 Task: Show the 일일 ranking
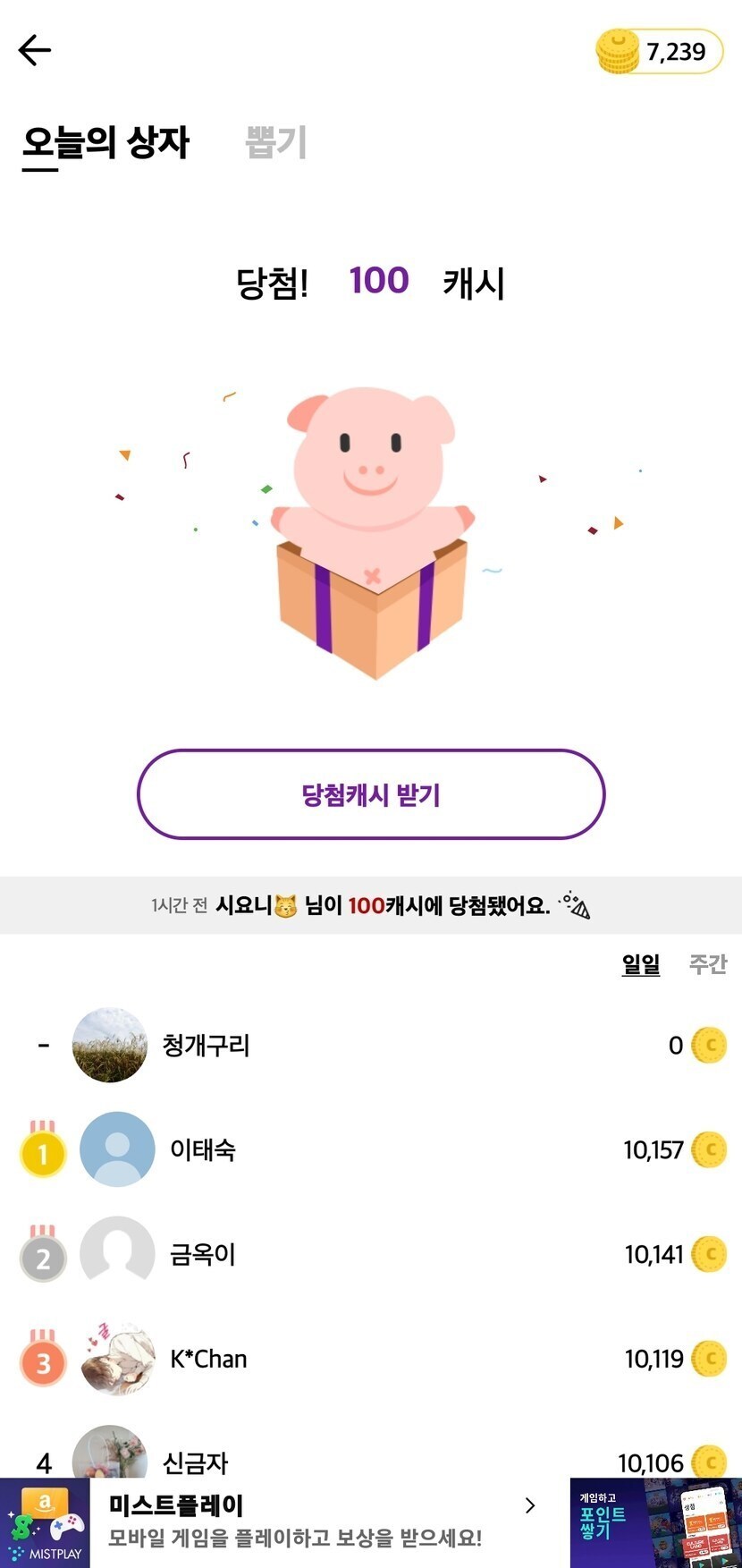pyautogui.click(x=640, y=964)
